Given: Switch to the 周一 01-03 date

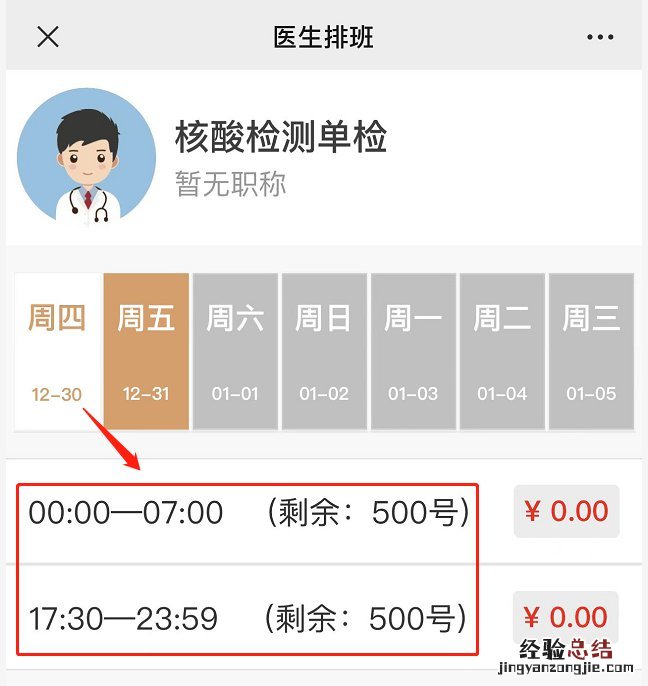Looking at the screenshot, I should tap(413, 351).
